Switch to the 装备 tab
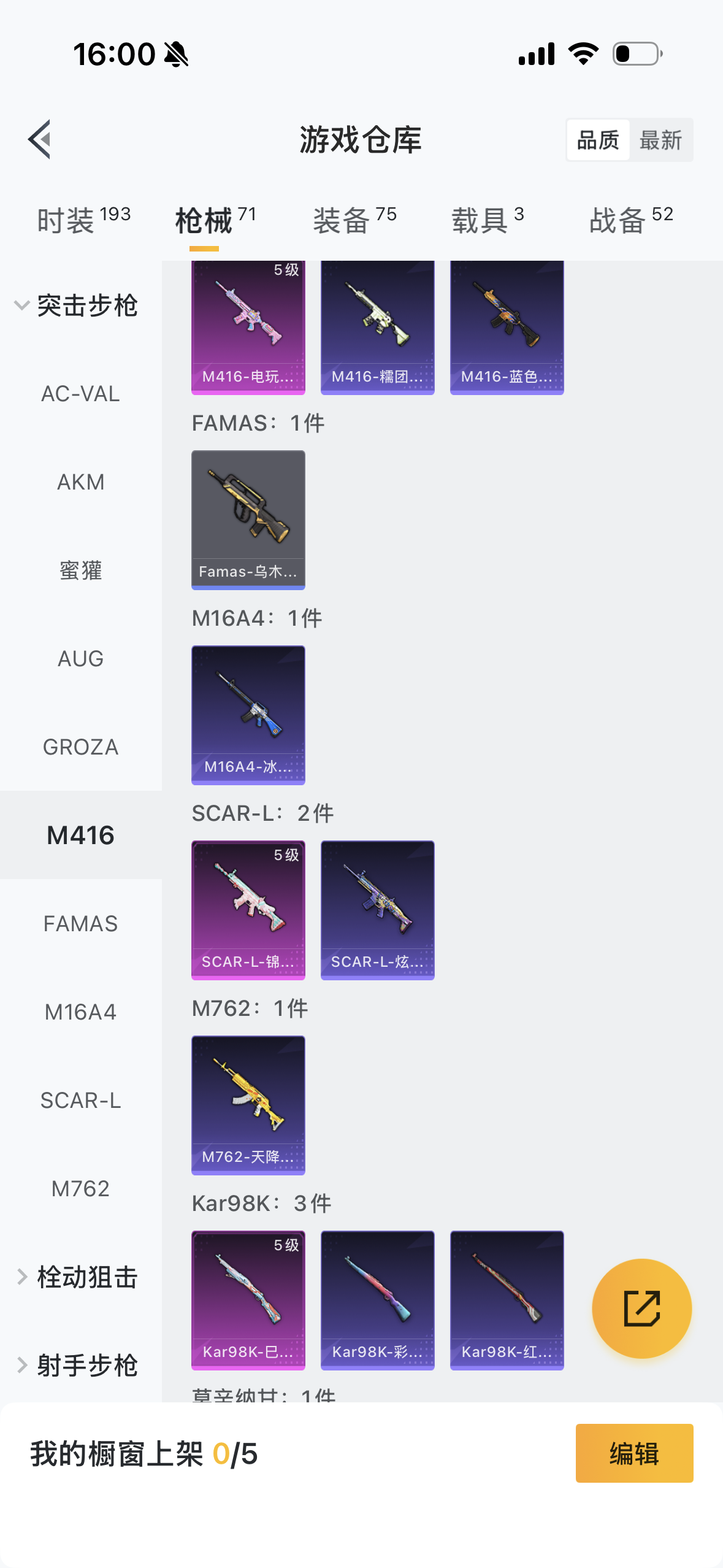This screenshot has height=1568, width=723. click(354, 220)
